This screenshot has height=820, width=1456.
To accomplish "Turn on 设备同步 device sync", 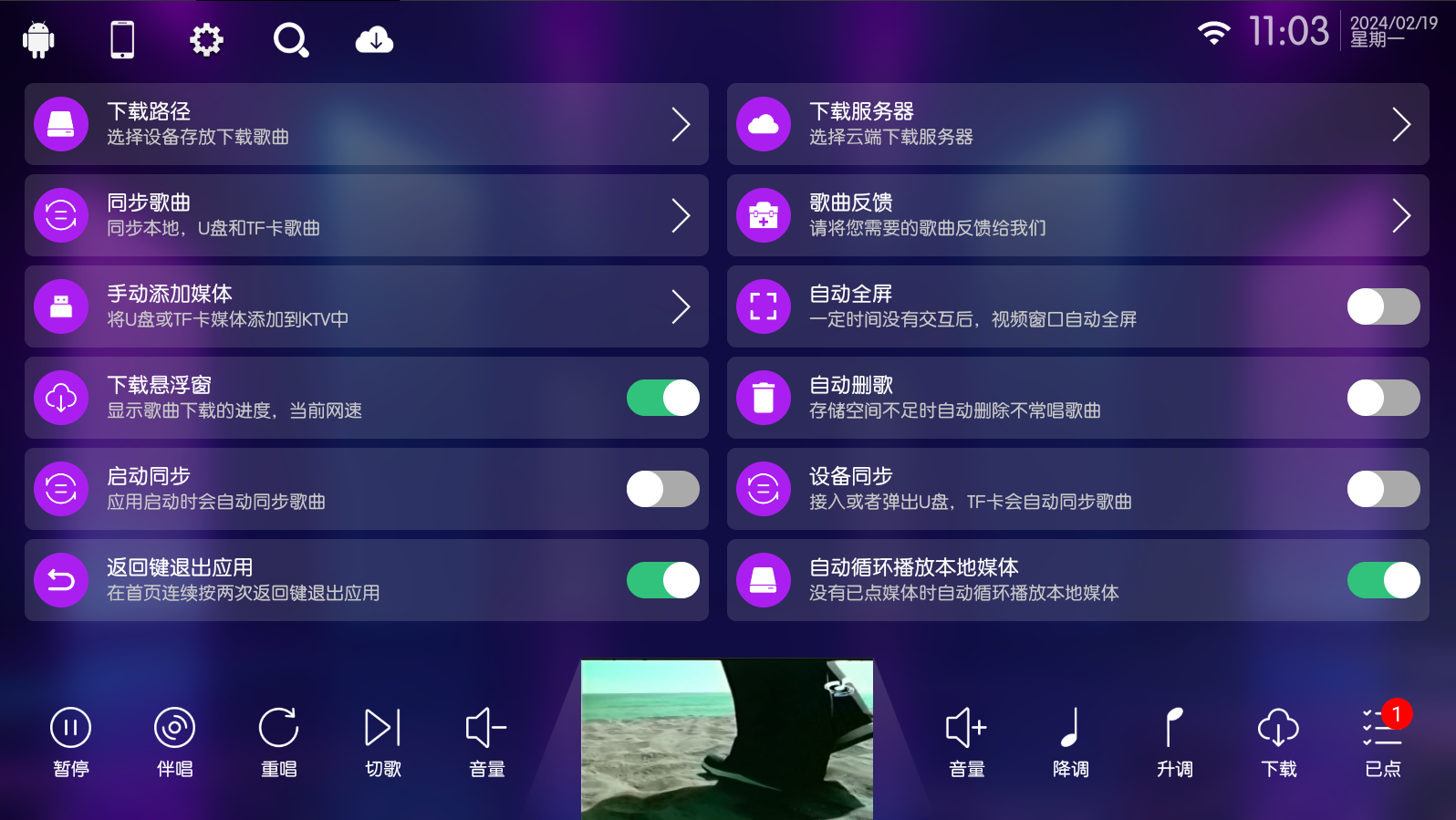I will (1383, 489).
